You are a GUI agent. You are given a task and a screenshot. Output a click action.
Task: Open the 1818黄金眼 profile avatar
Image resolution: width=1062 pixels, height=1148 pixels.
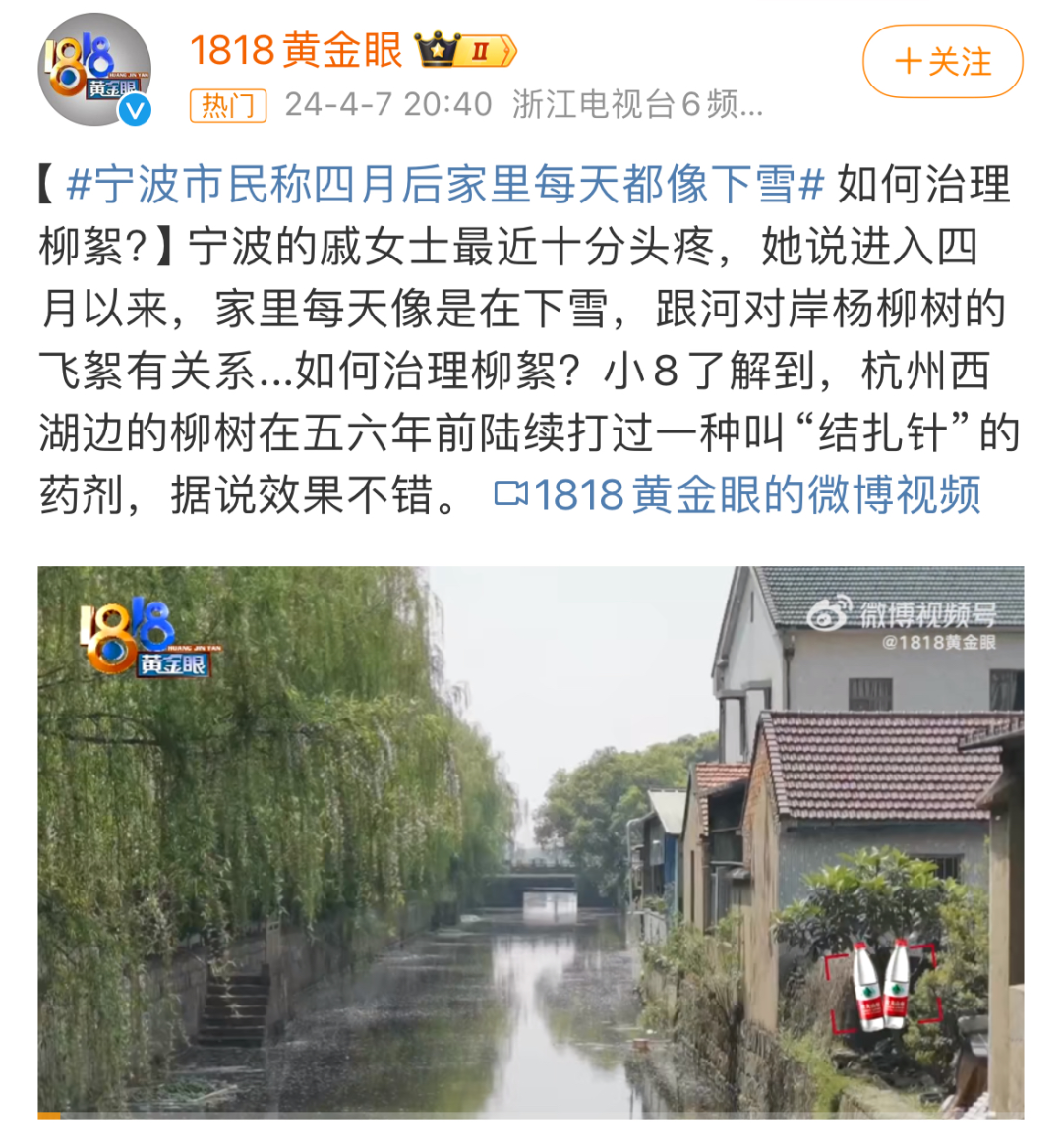(x=95, y=69)
